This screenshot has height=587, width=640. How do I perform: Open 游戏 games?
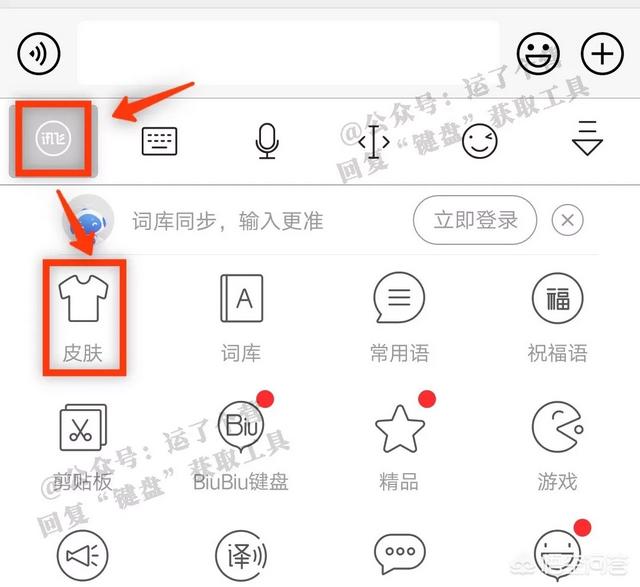point(557,445)
